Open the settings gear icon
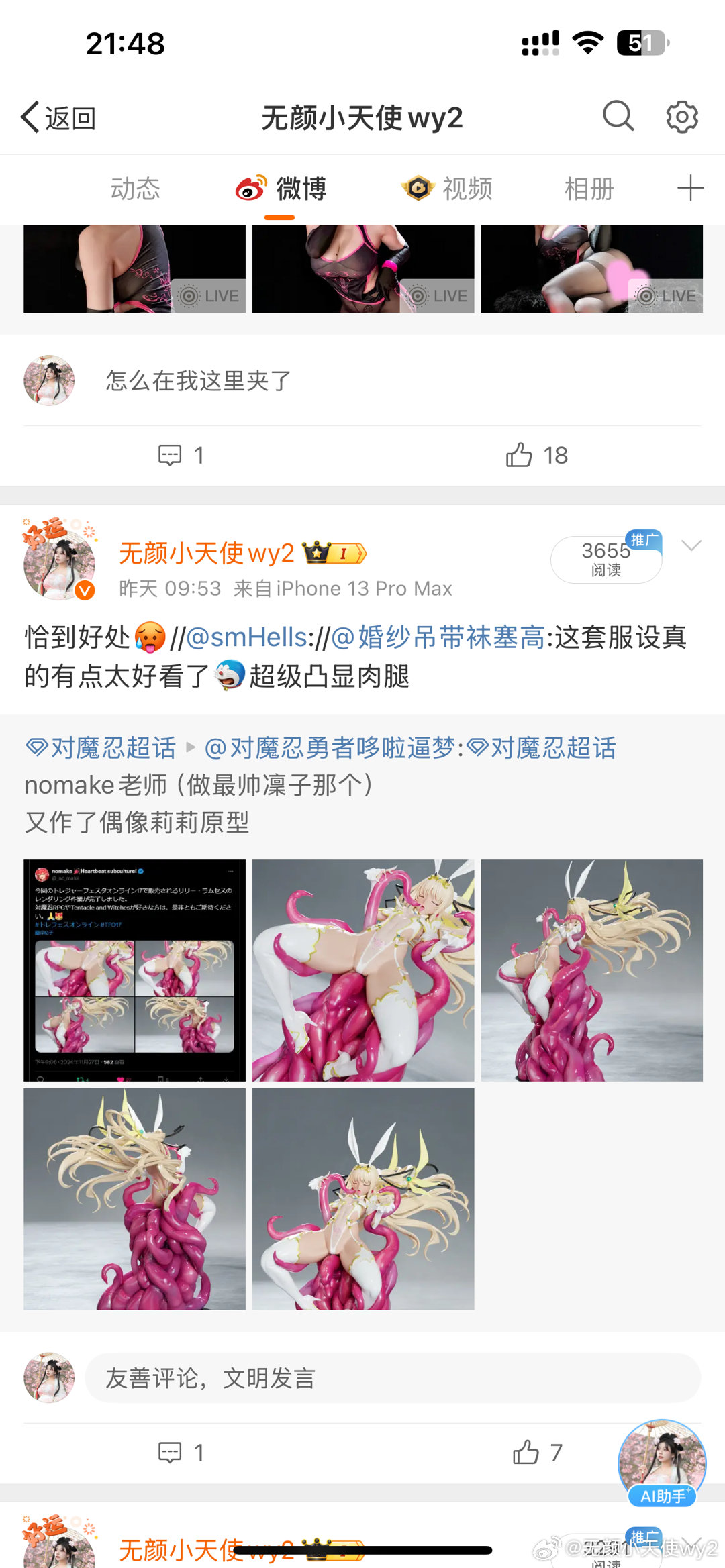Image resolution: width=725 pixels, height=1568 pixels. pyautogui.click(x=681, y=117)
